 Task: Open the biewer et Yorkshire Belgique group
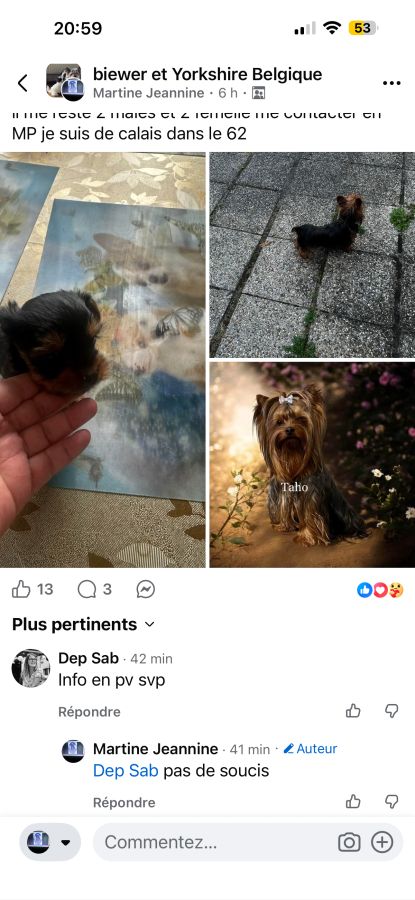(207, 74)
